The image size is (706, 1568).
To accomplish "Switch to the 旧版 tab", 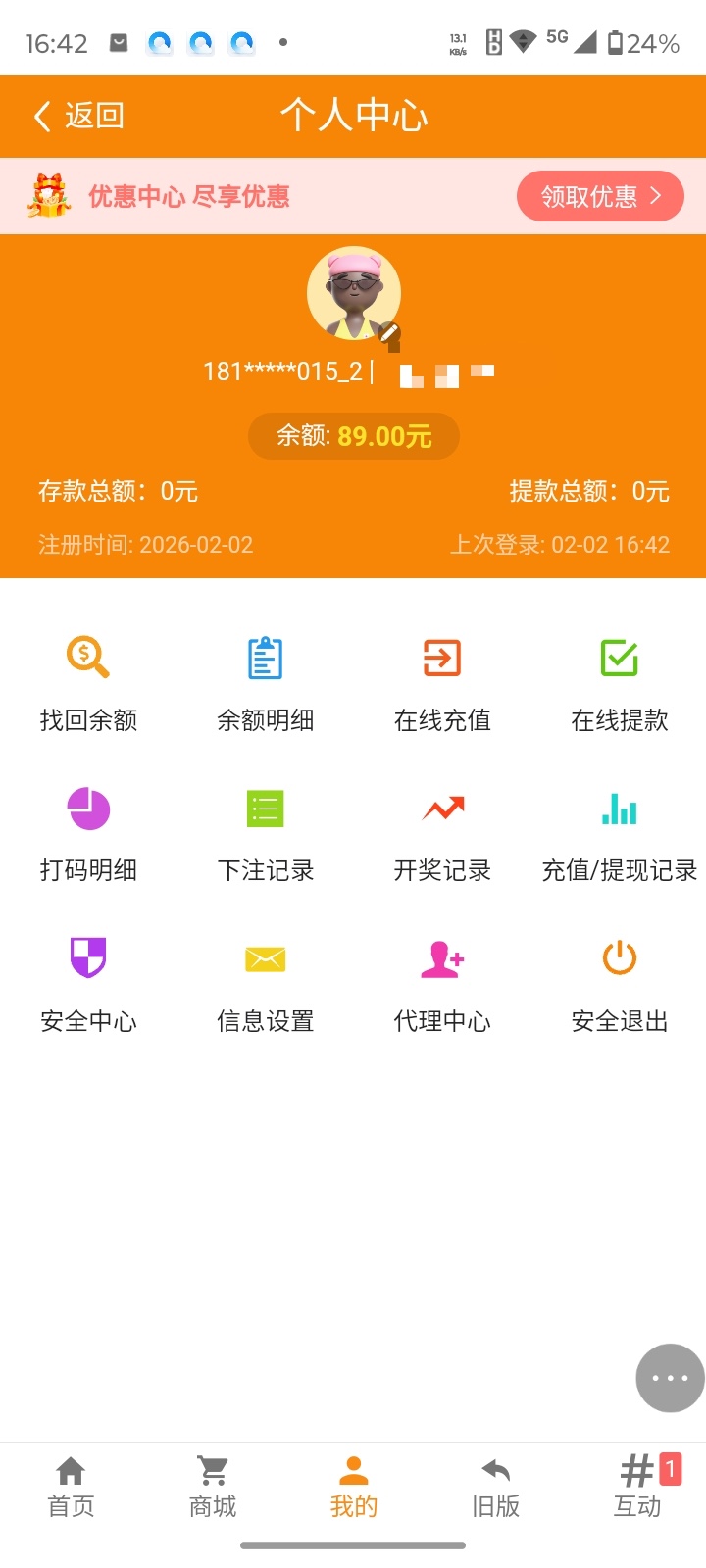I will (x=495, y=1488).
